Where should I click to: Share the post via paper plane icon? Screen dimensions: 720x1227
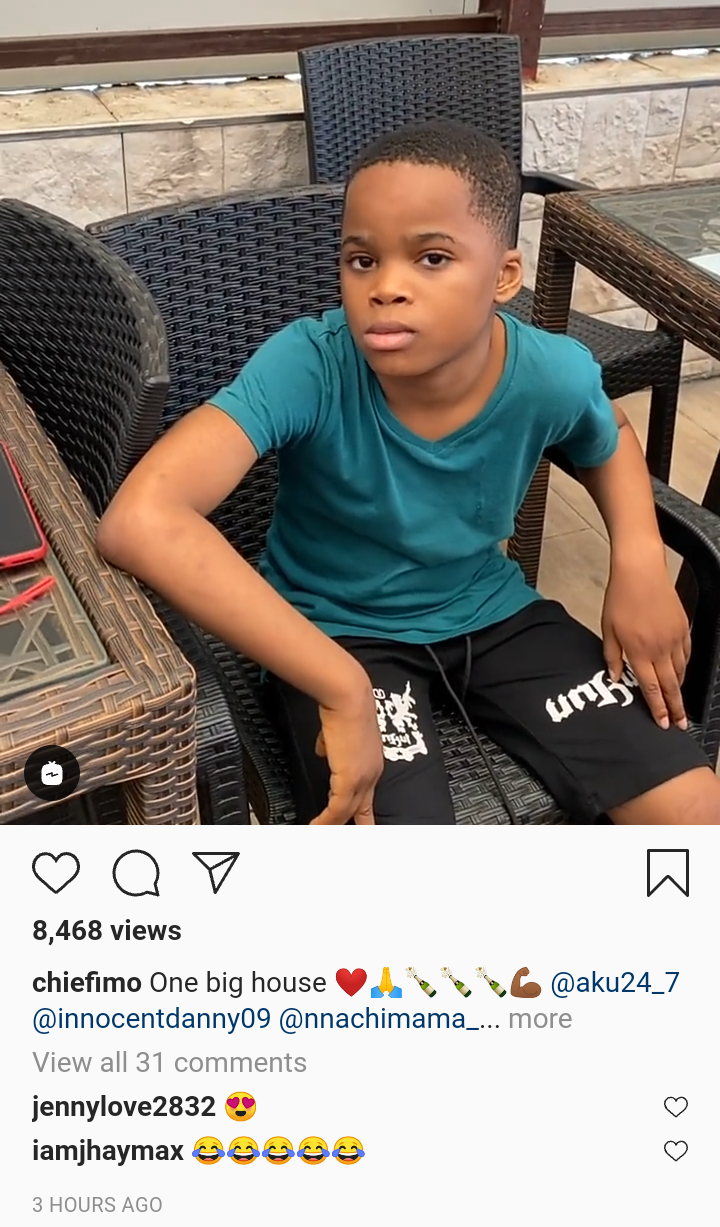(x=215, y=873)
